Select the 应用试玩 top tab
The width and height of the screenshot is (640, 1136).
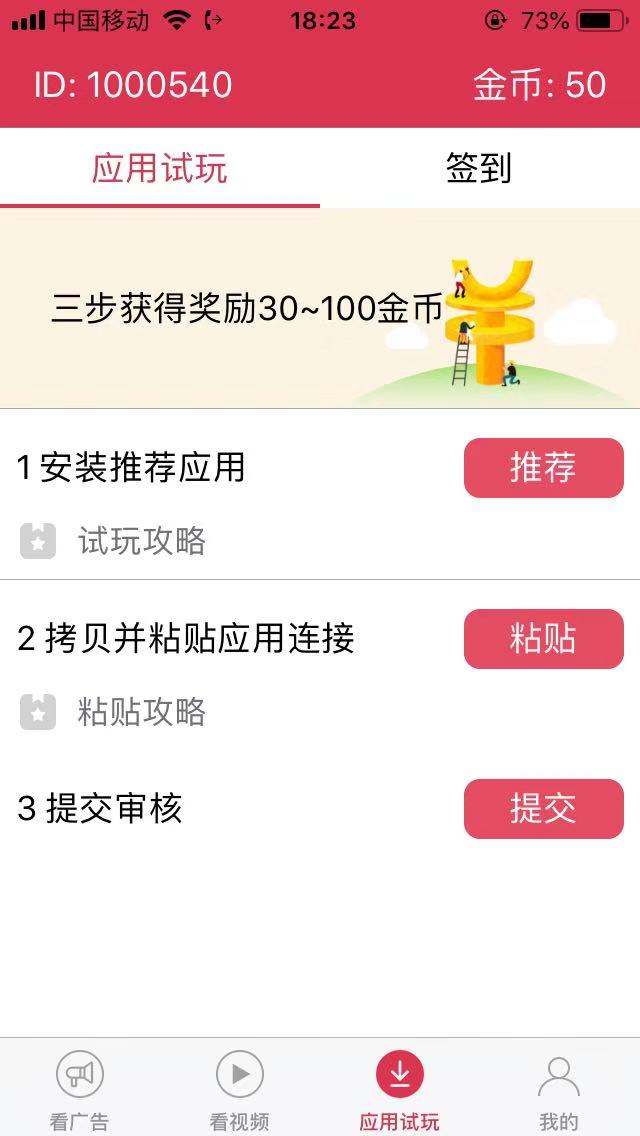[160, 168]
